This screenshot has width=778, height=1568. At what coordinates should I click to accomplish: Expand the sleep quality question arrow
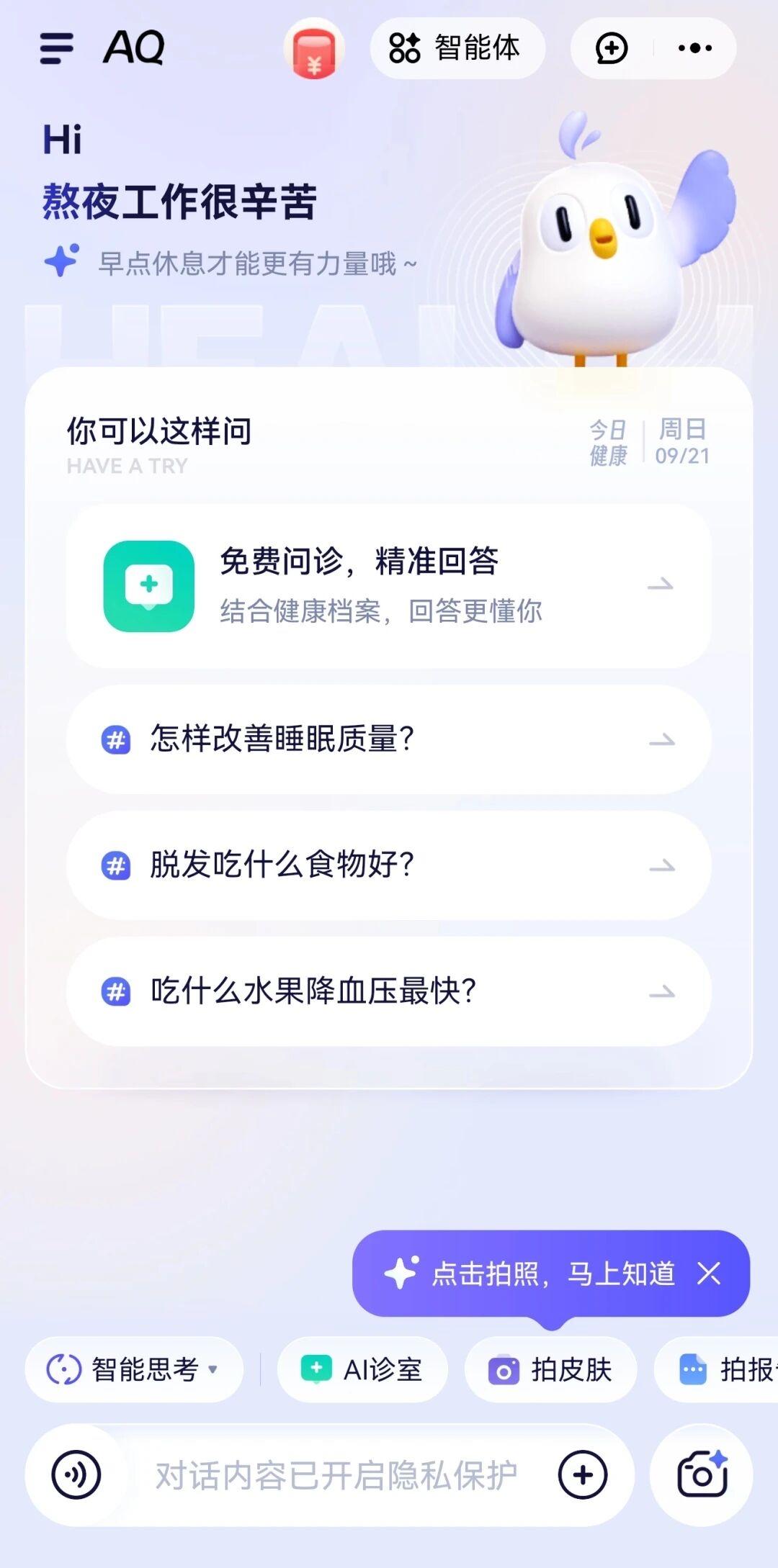660,738
